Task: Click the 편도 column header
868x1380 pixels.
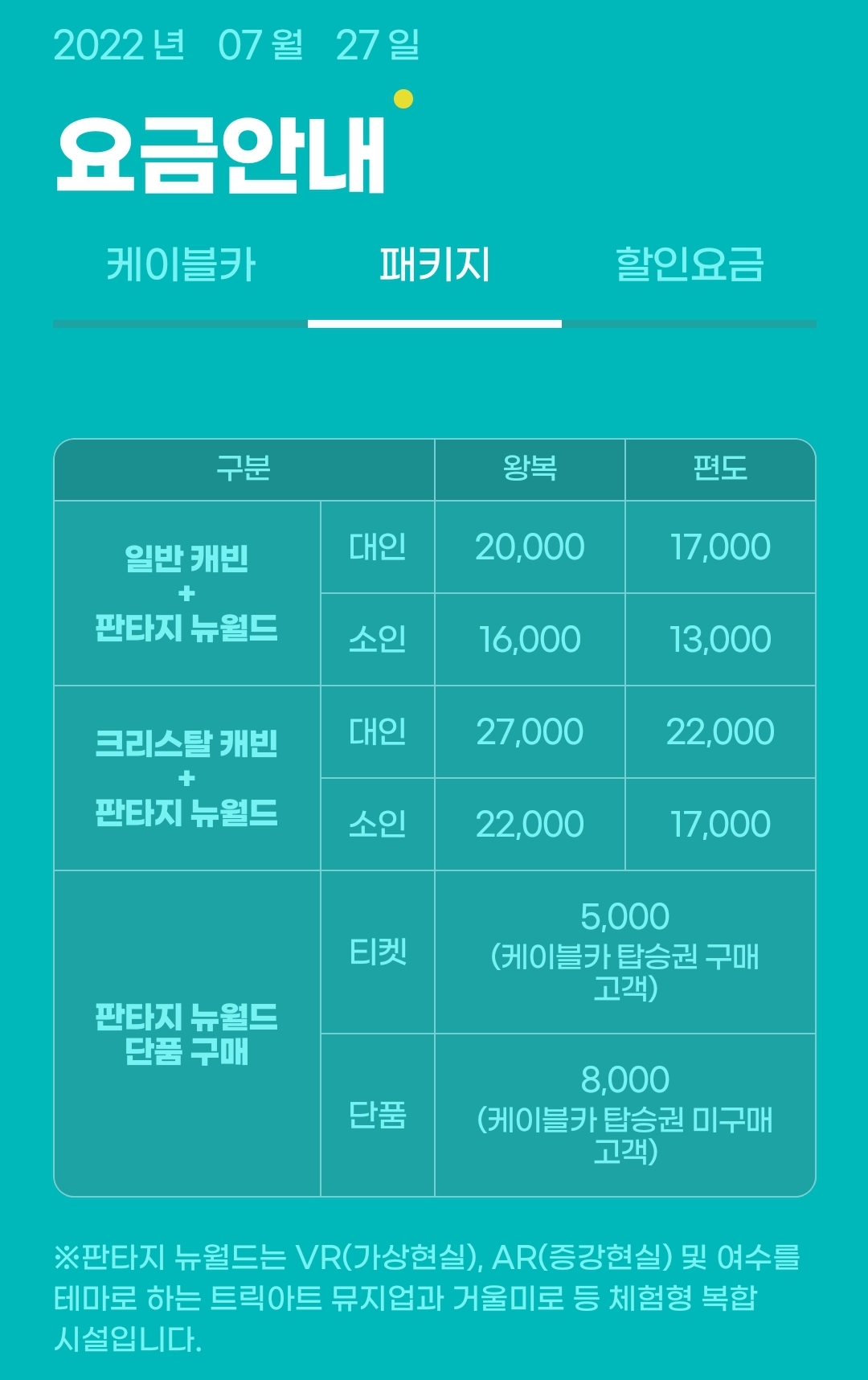Action: 719,469
